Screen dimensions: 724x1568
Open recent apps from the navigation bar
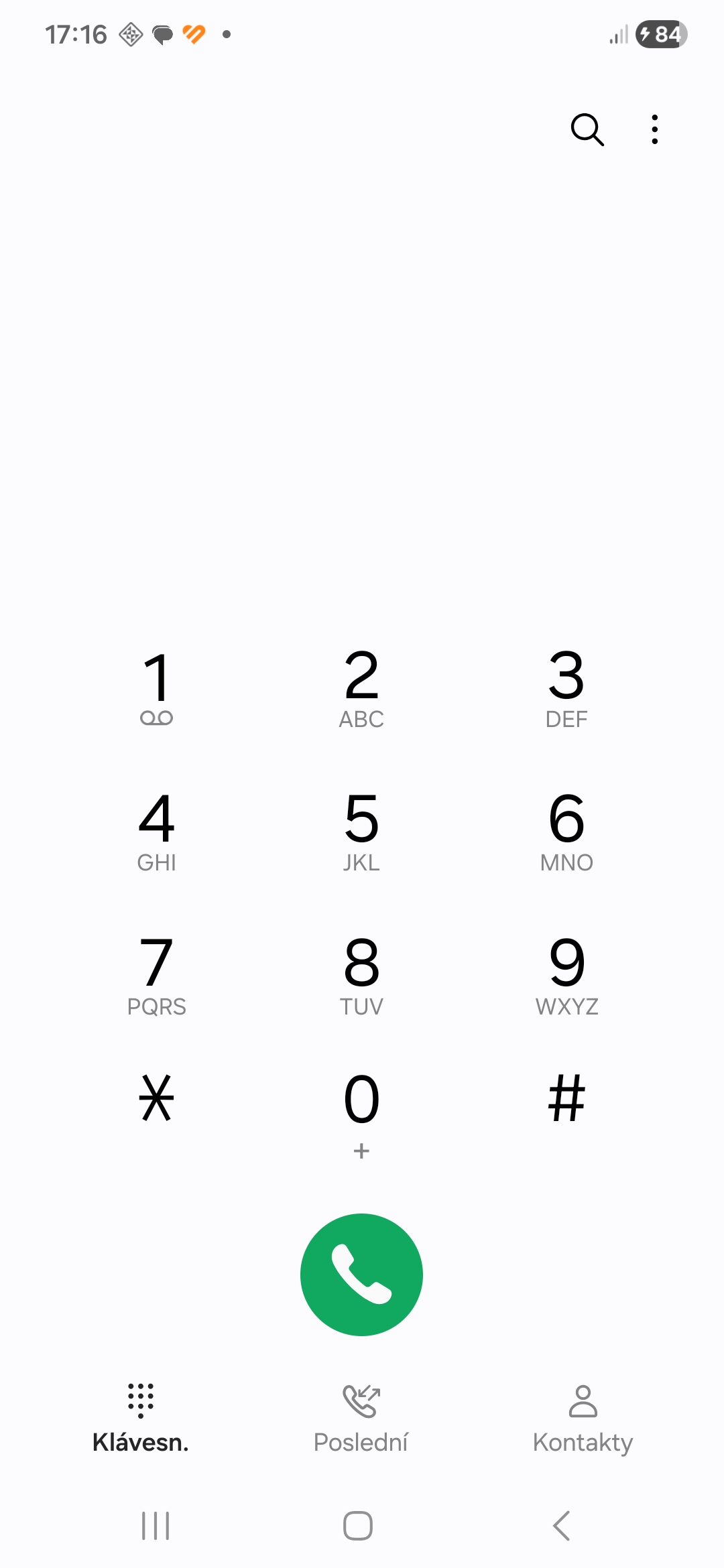[x=156, y=1526]
